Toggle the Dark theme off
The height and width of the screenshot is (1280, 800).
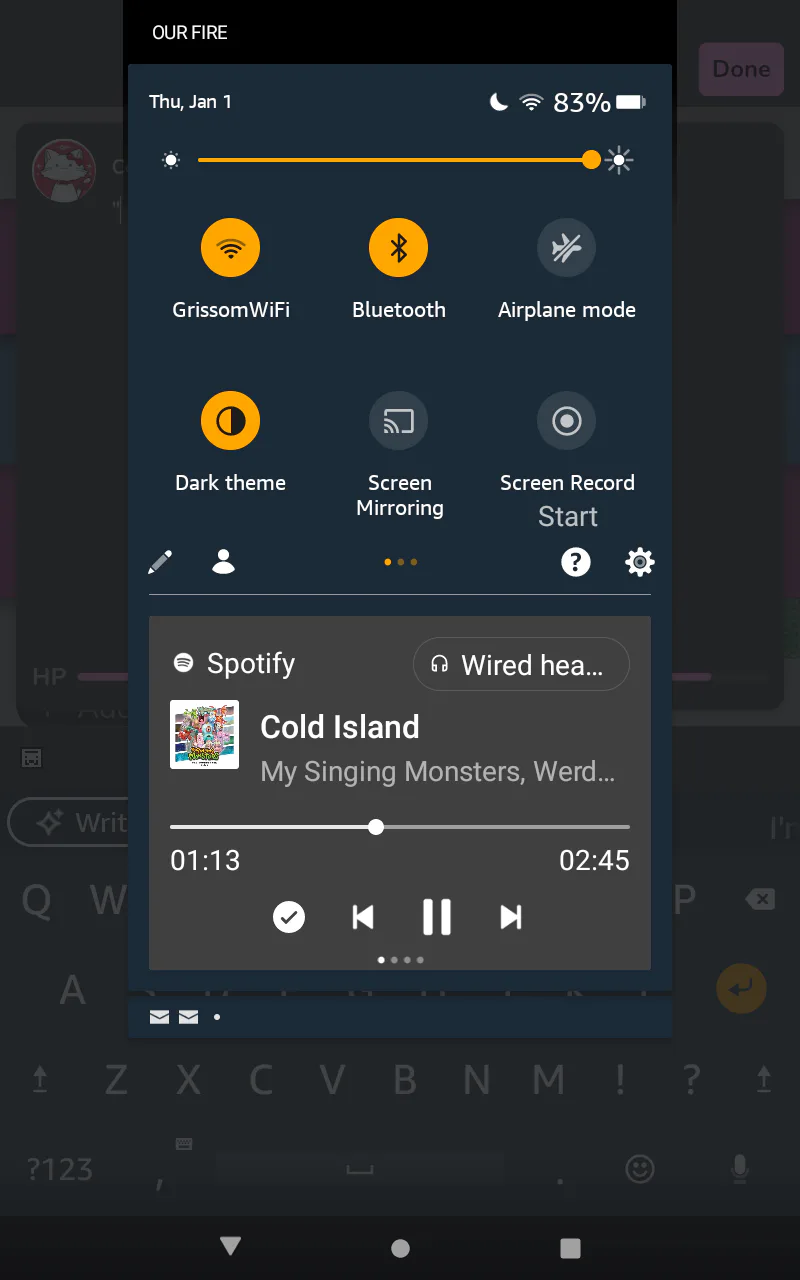point(231,420)
